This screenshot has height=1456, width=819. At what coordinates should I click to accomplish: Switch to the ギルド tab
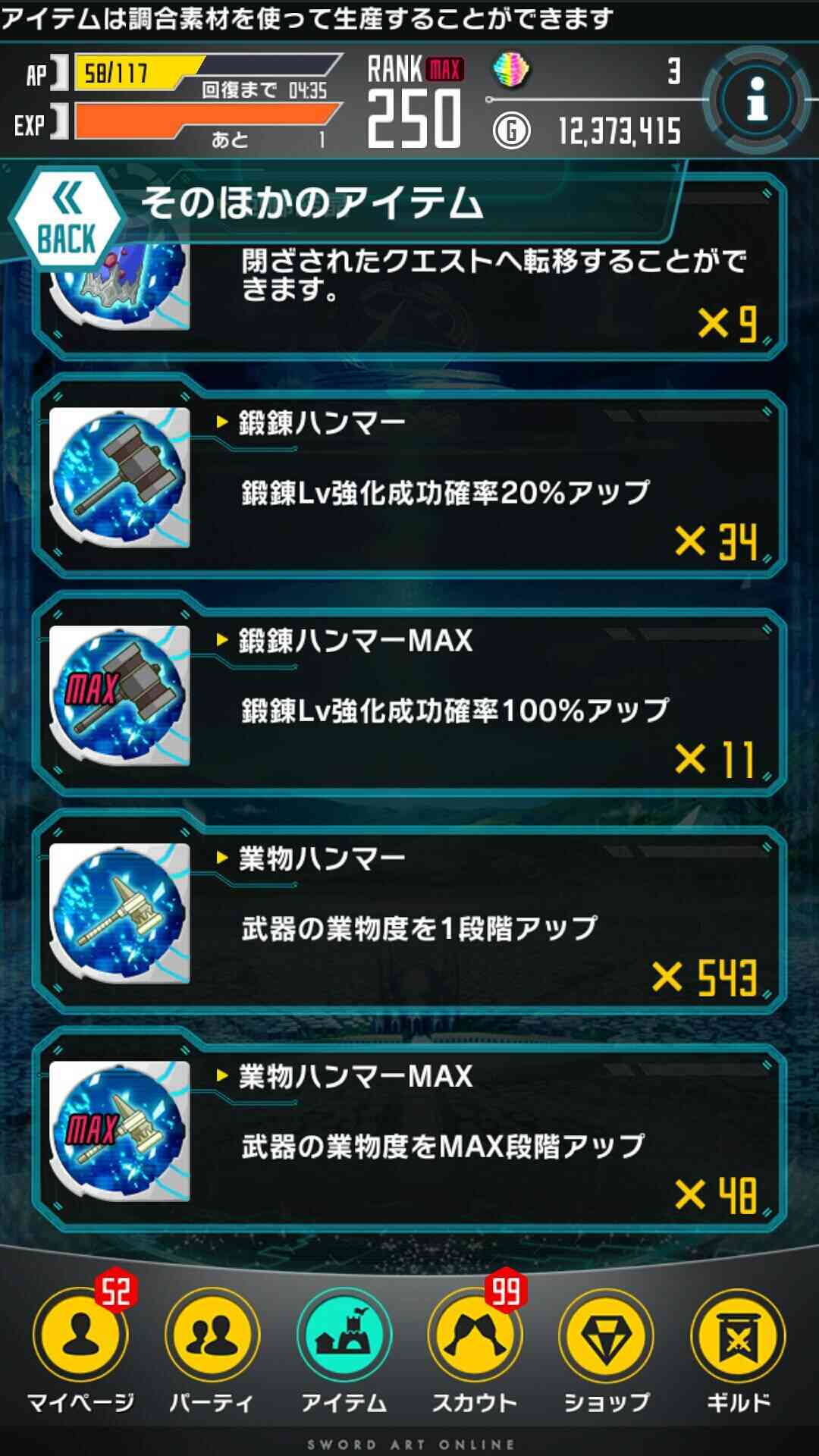738,1349
